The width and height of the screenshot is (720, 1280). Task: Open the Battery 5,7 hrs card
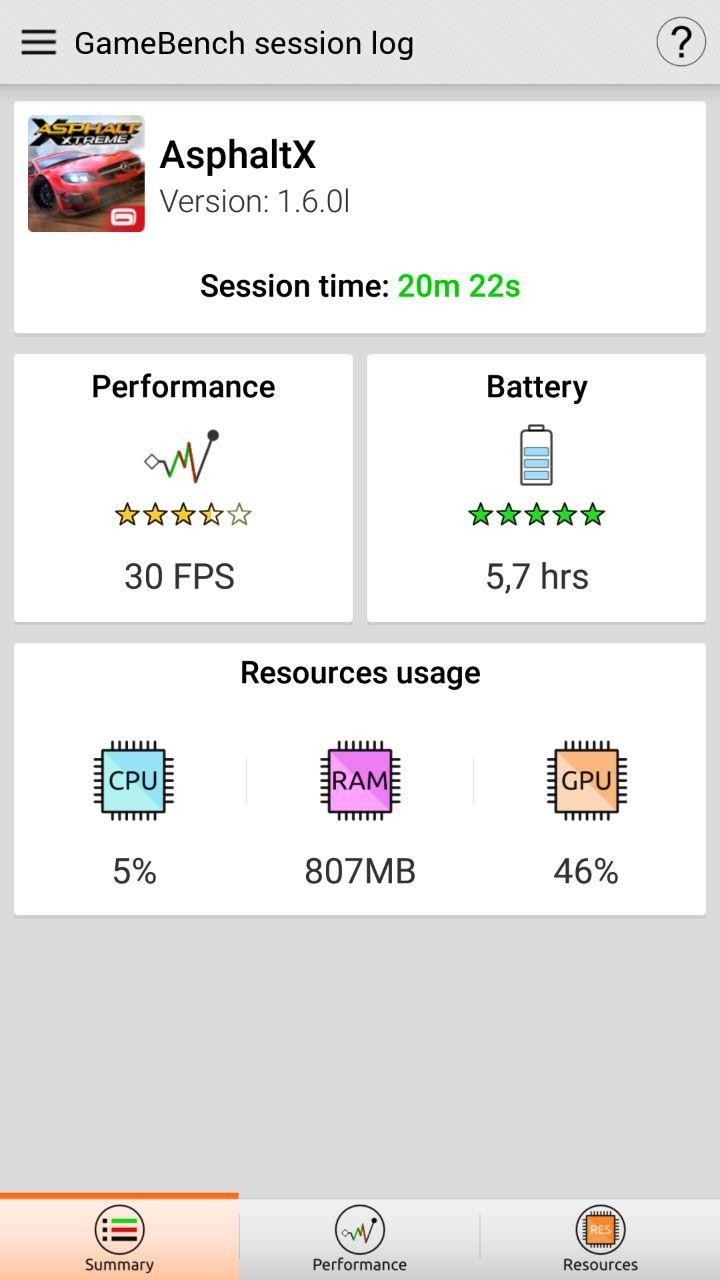tap(536, 488)
